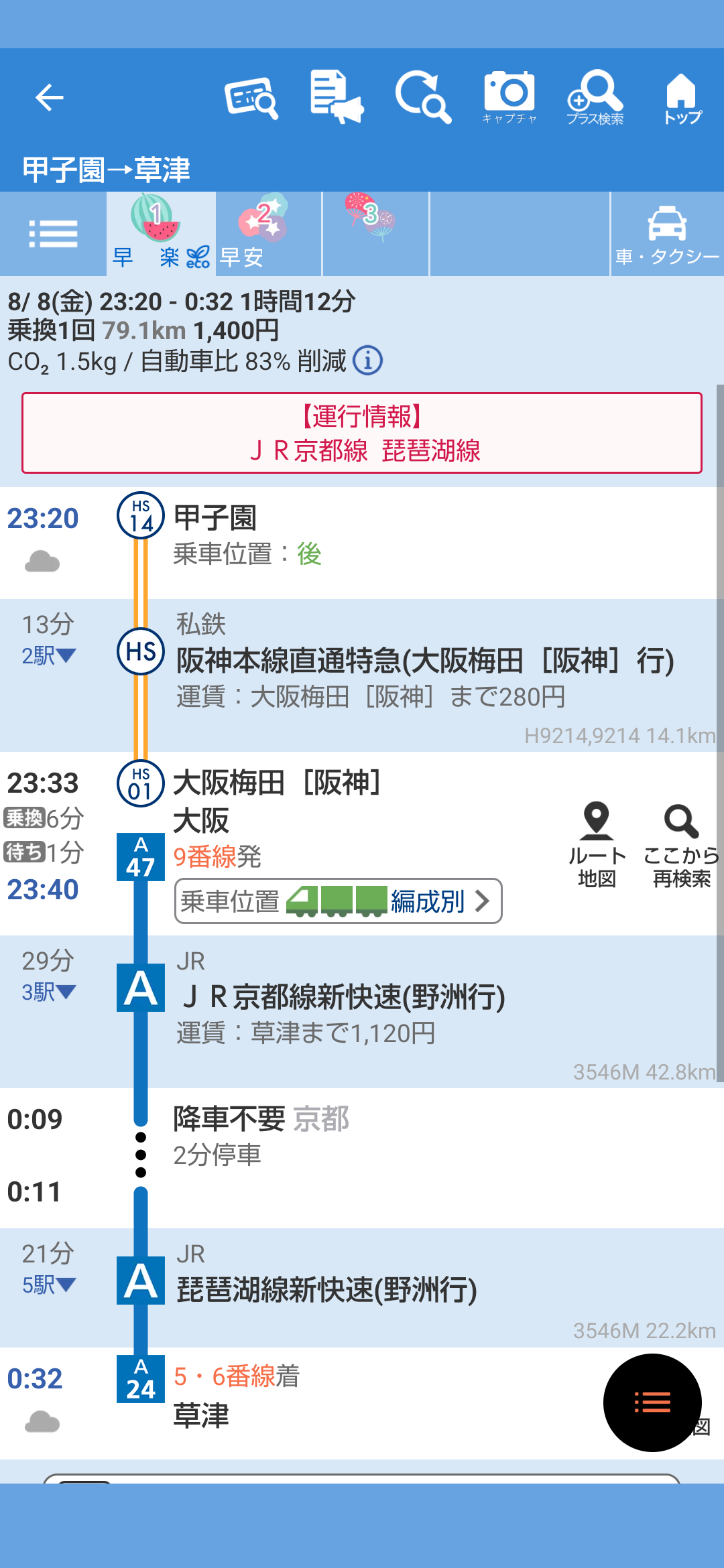Open 運行情報 for JR京都線 琵琶湖線
This screenshot has width=724, height=1568.
[x=362, y=433]
